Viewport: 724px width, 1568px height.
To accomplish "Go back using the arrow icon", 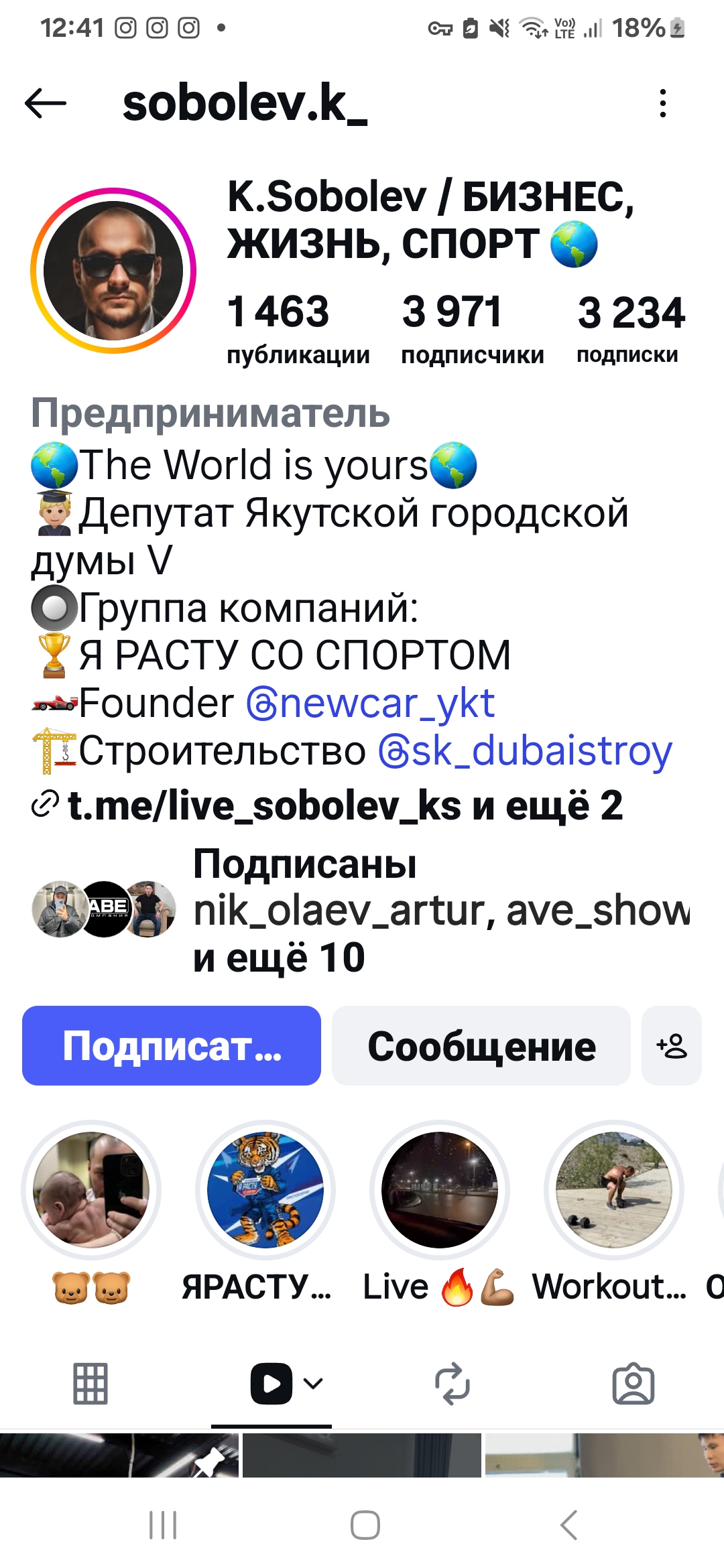I will coord(46,104).
